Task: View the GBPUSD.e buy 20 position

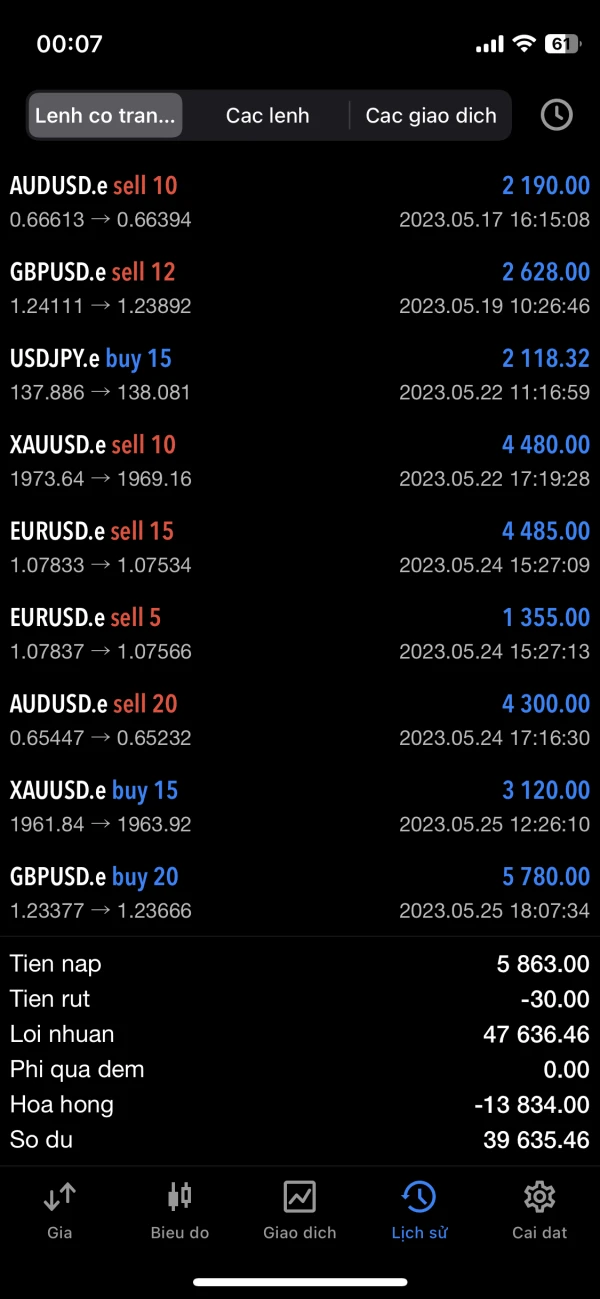Action: pos(300,893)
